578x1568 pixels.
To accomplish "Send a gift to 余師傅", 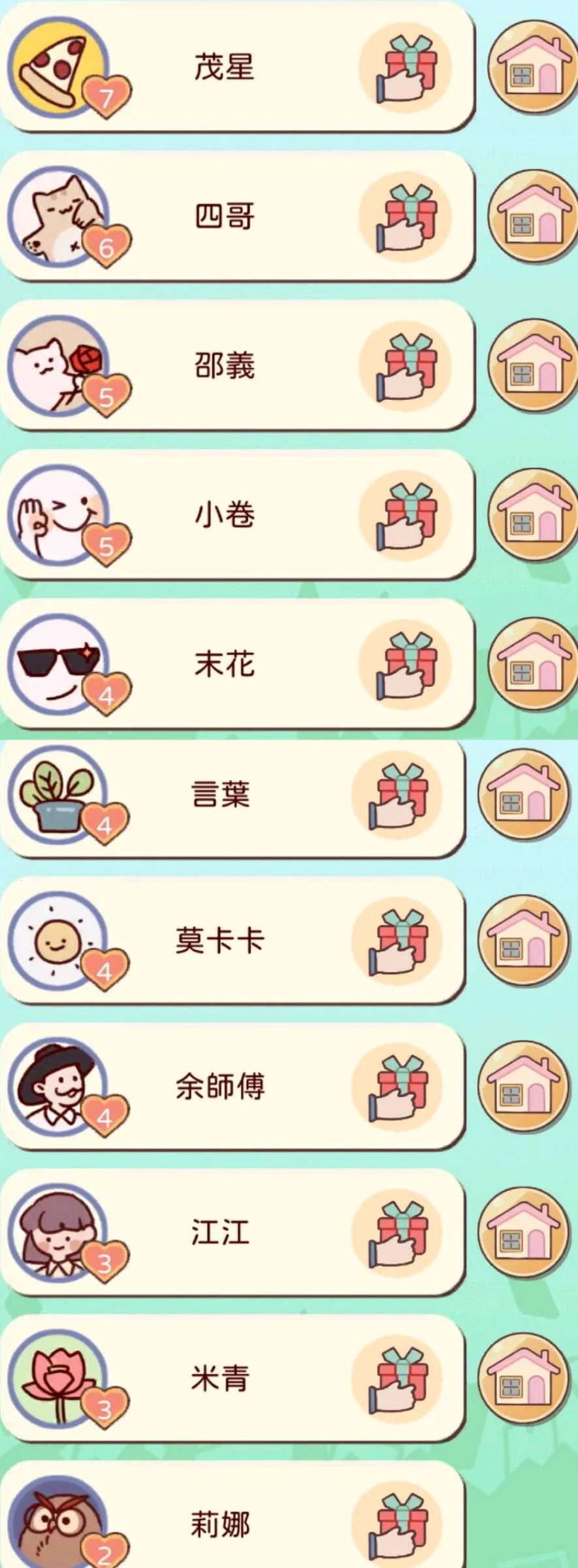I will click(x=397, y=1088).
